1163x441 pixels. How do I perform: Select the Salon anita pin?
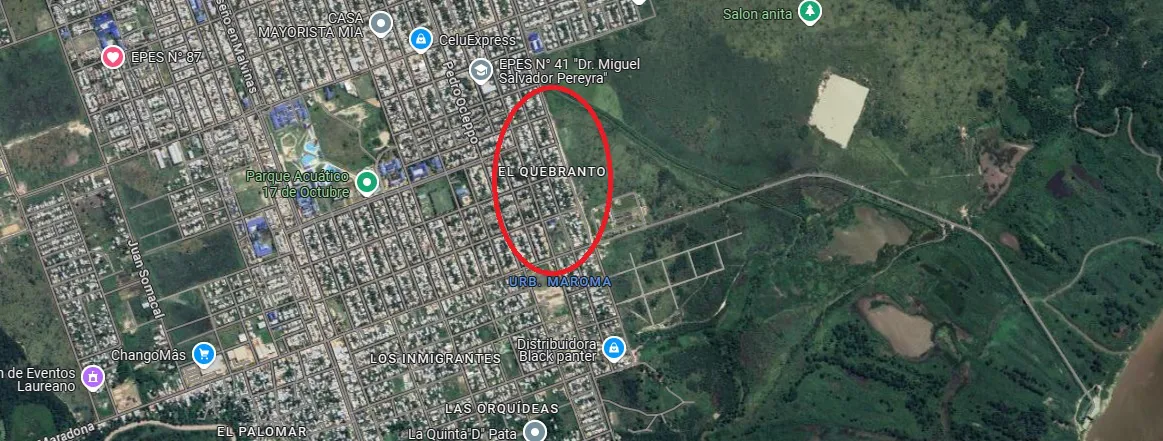tap(811, 13)
